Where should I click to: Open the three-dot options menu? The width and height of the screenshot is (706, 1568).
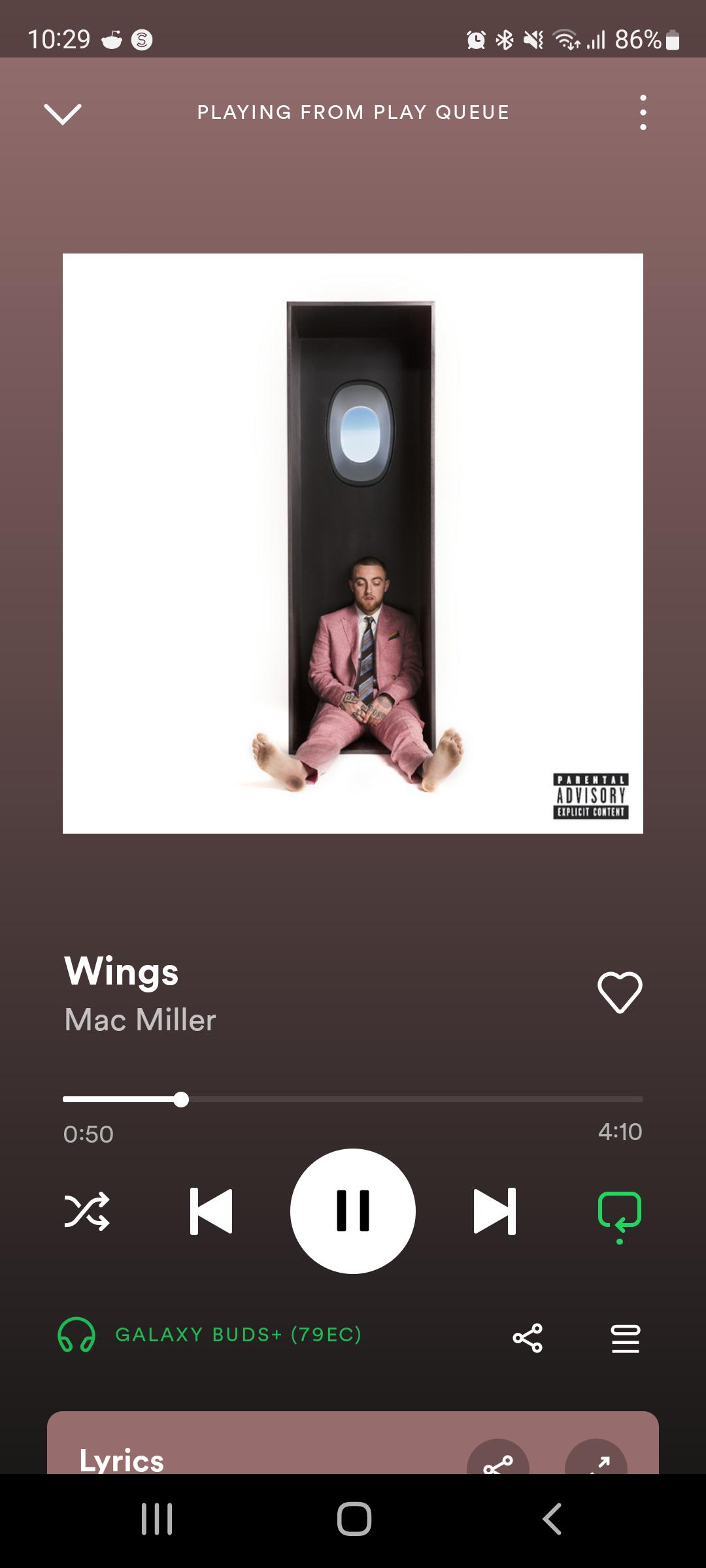(x=643, y=112)
